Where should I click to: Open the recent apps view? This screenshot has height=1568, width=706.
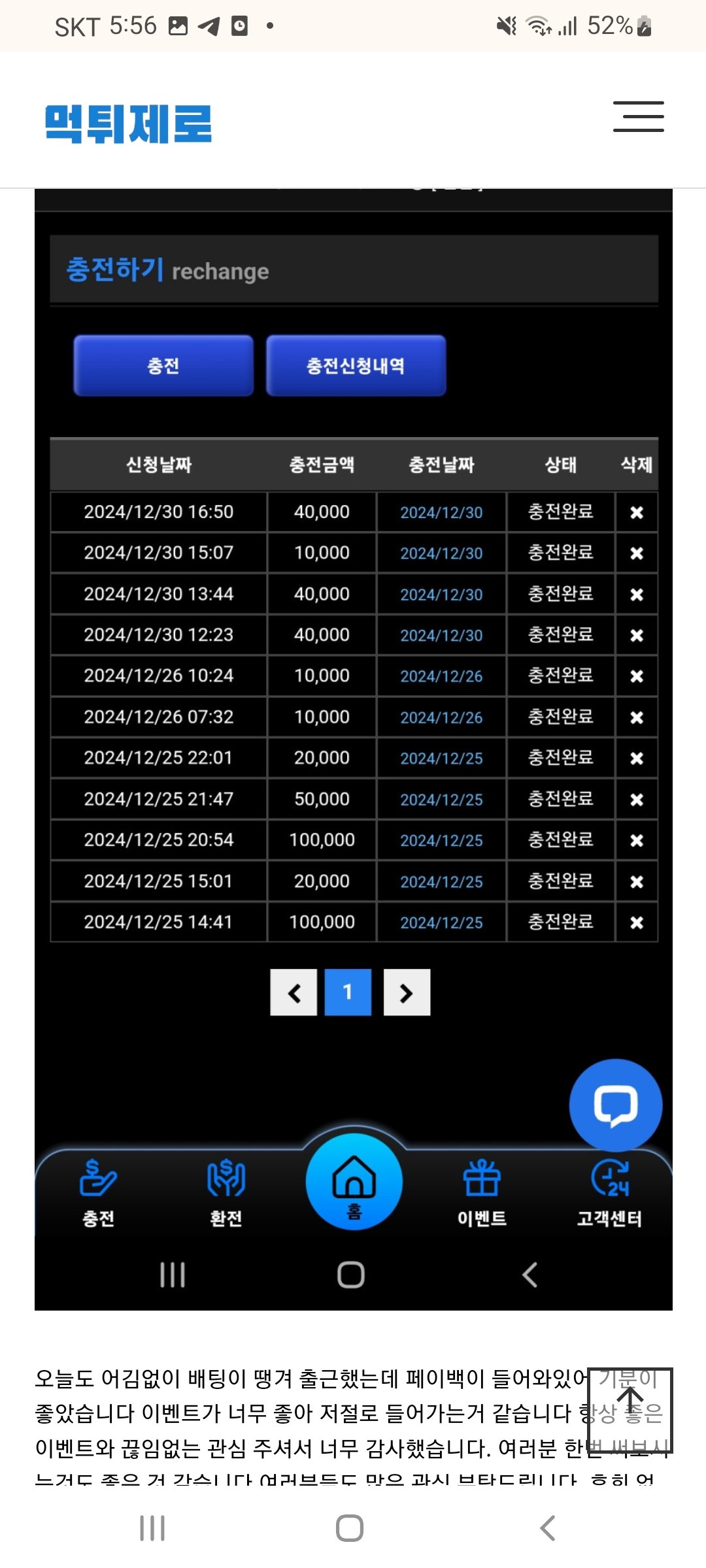point(152,1528)
